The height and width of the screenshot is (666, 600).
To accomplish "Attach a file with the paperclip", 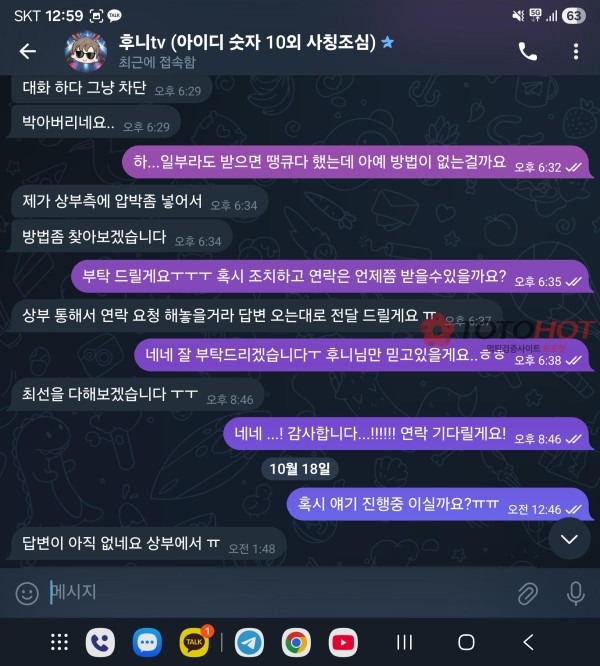I will tap(527, 594).
